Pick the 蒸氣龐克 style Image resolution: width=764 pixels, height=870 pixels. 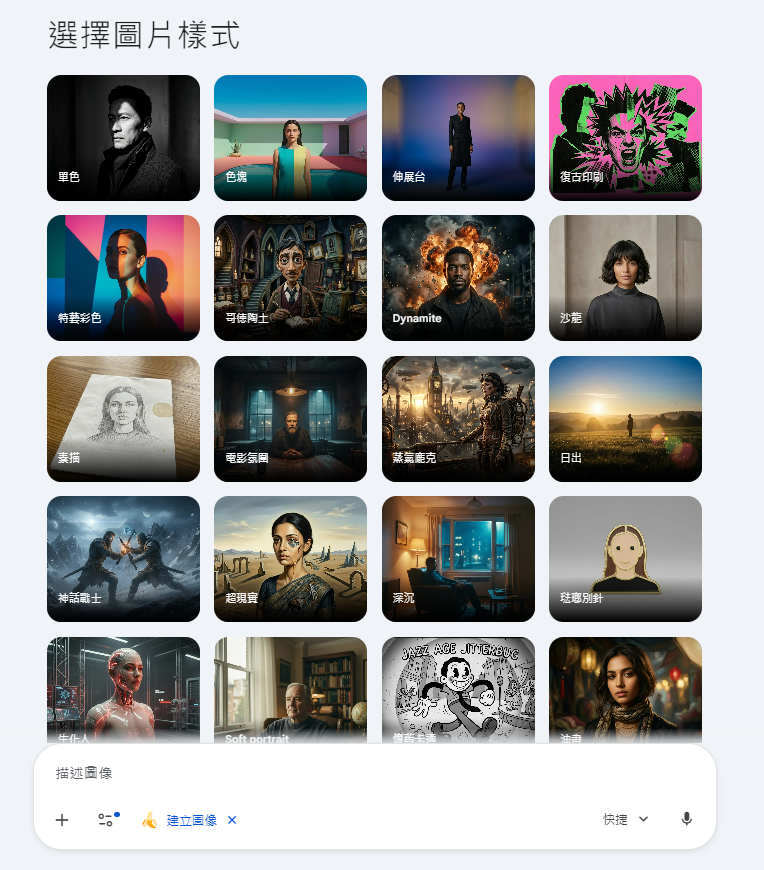tap(458, 419)
